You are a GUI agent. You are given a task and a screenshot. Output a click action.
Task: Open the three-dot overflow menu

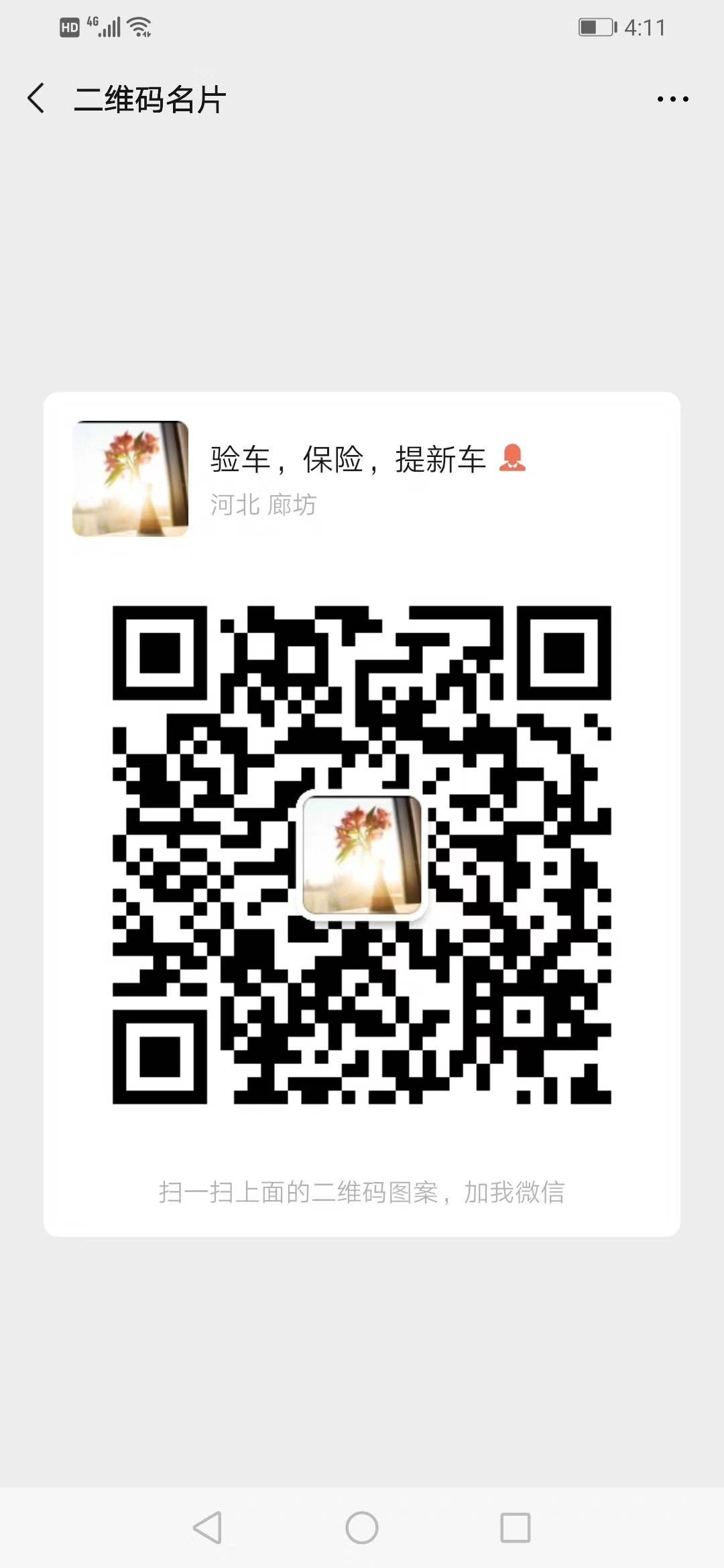[x=672, y=99]
